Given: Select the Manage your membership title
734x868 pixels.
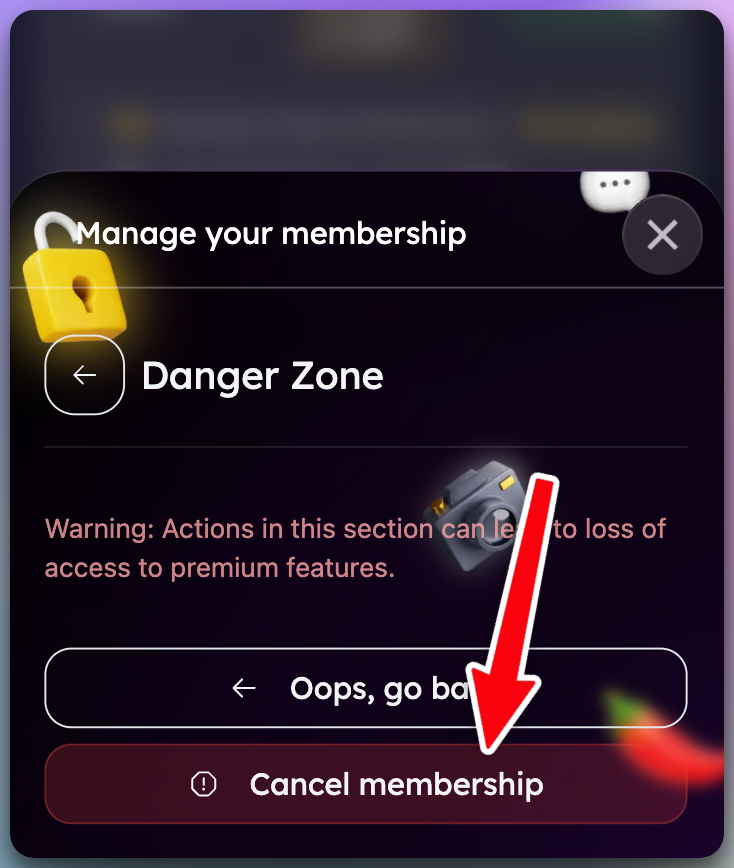Looking at the screenshot, I should [272, 233].
